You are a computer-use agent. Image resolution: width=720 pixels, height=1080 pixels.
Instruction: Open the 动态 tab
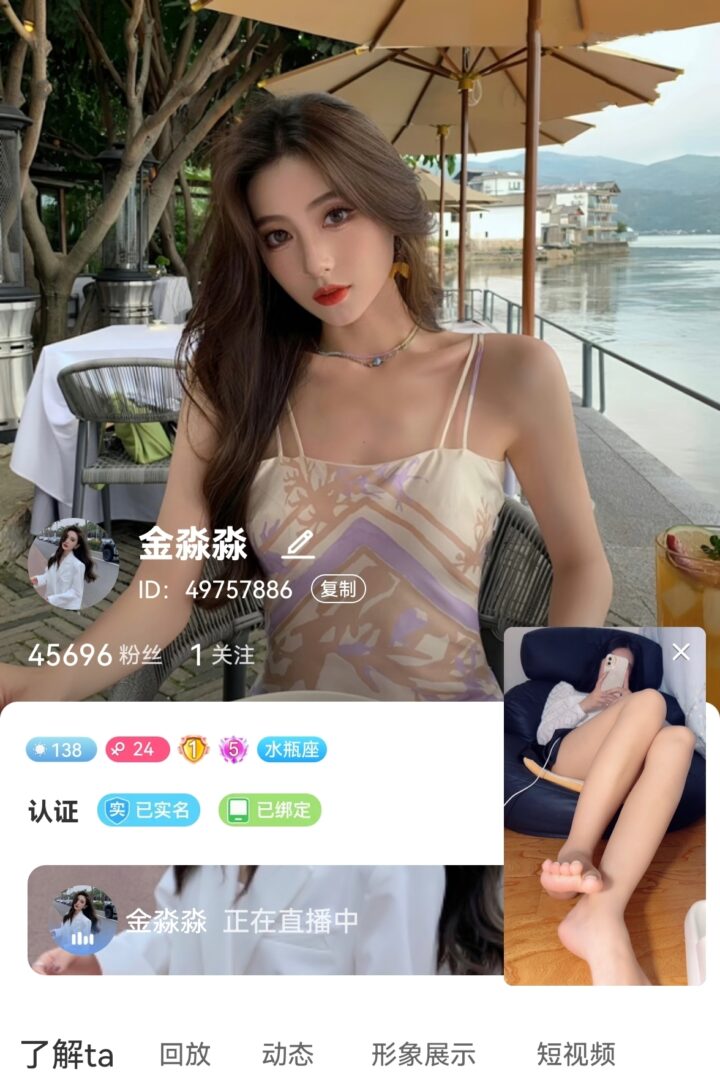[288, 1054]
